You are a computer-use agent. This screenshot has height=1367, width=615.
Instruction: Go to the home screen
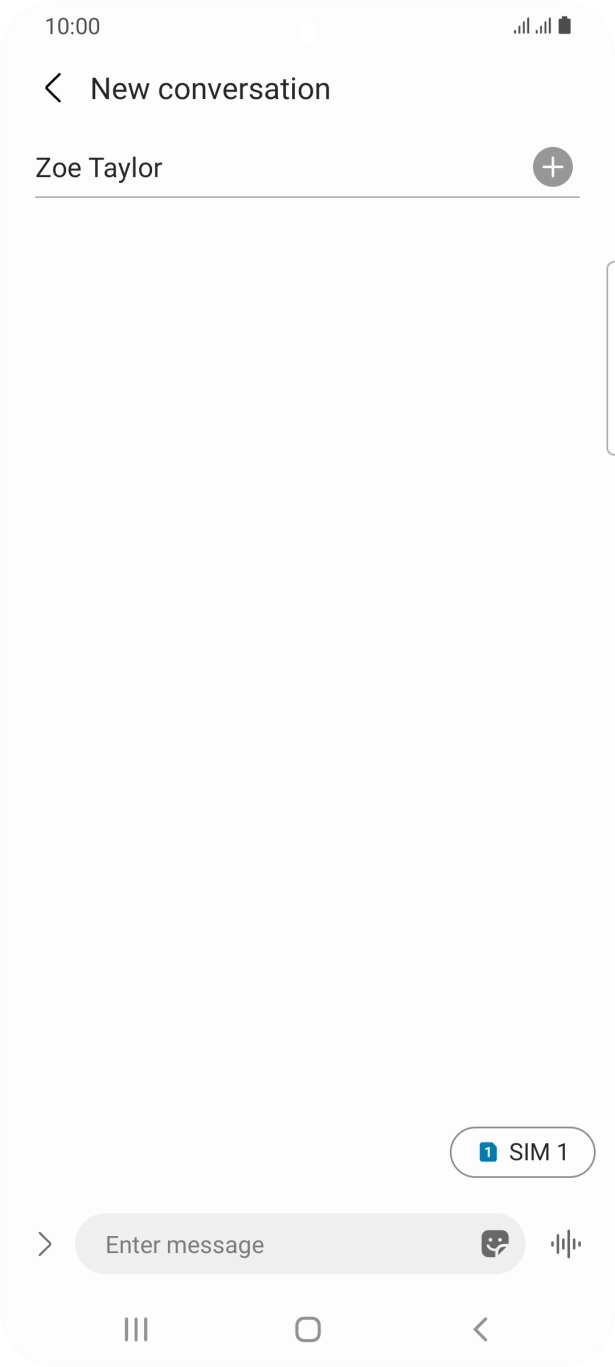[308, 1329]
